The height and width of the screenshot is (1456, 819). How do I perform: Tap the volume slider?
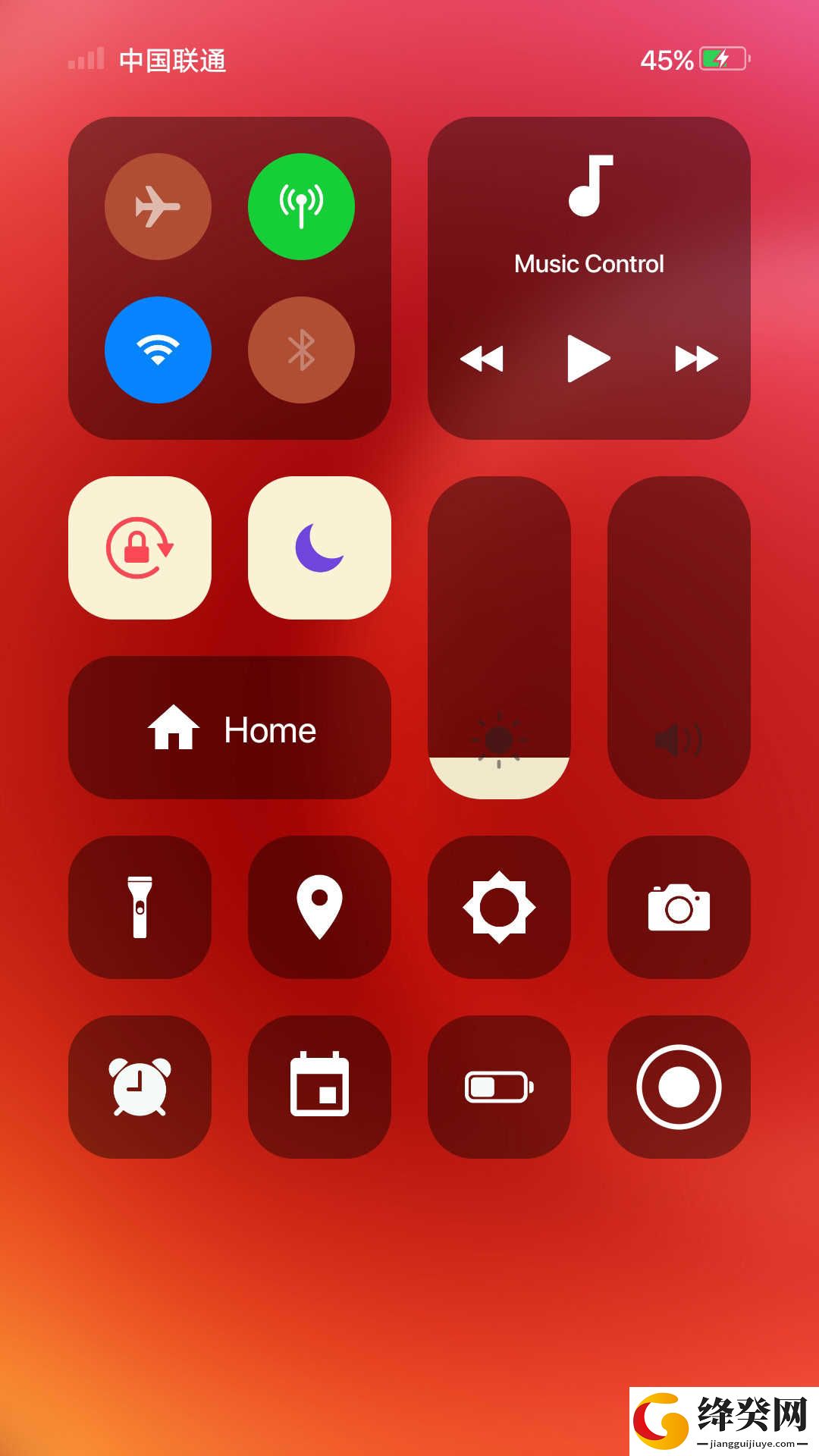pyautogui.click(x=679, y=638)
